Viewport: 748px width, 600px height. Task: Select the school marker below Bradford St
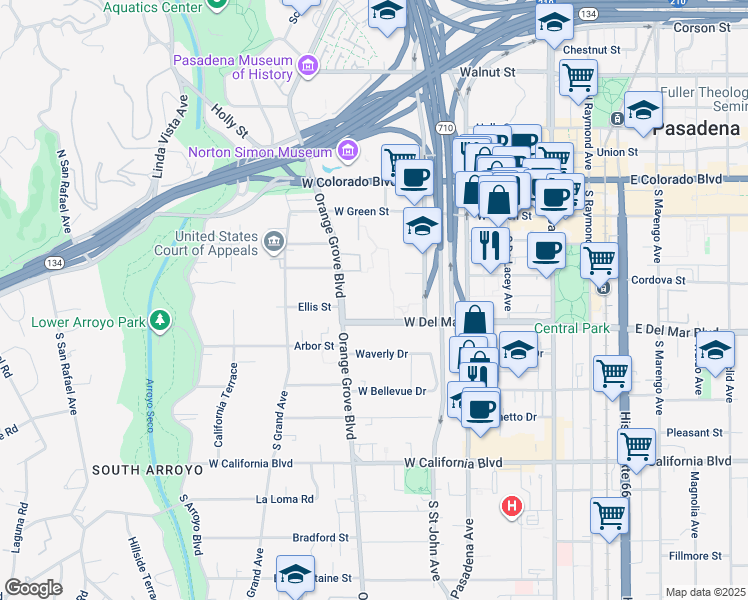click(x=295, y=574)
